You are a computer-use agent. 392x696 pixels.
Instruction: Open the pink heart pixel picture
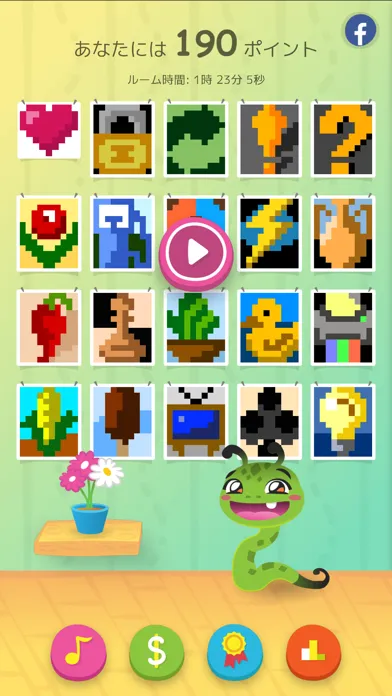[x=49, y=130]
